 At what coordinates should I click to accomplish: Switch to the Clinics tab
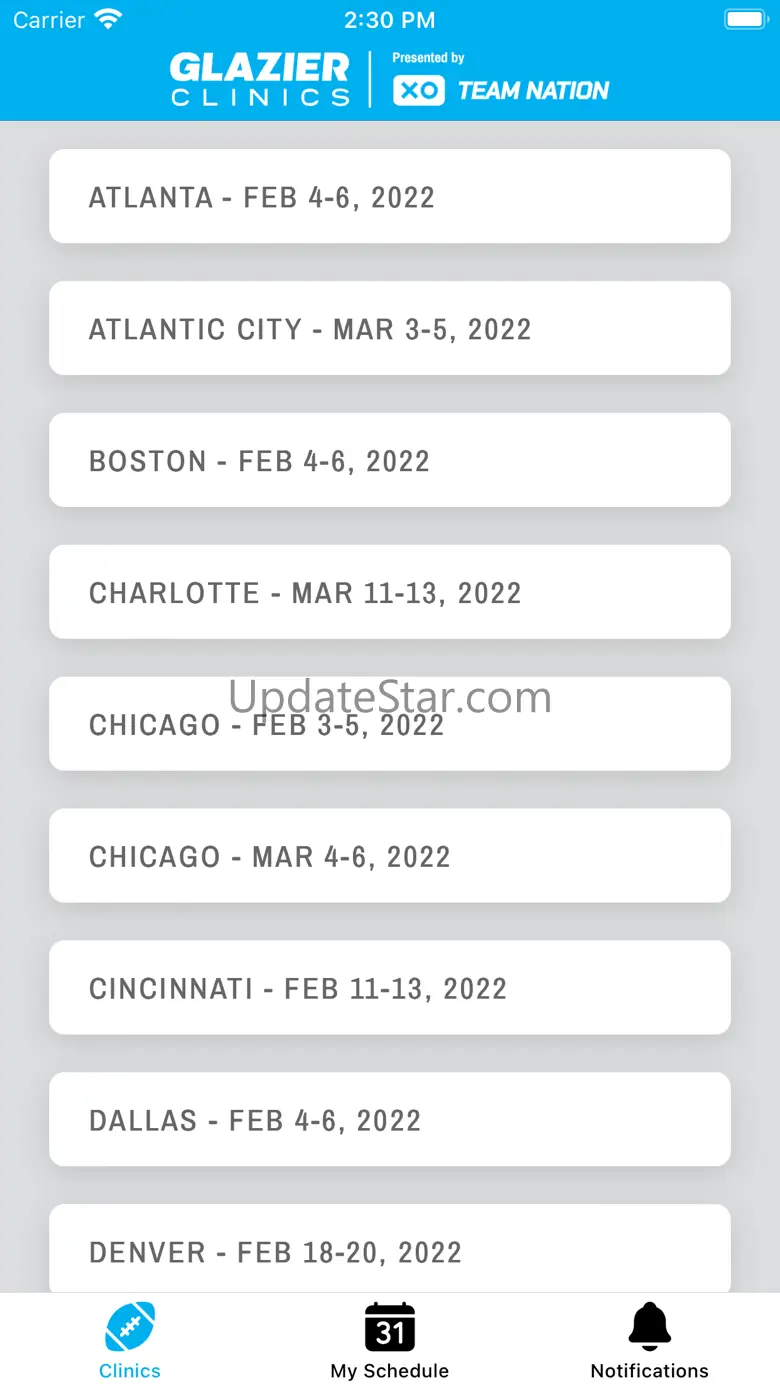click(x=130, y=1340)
